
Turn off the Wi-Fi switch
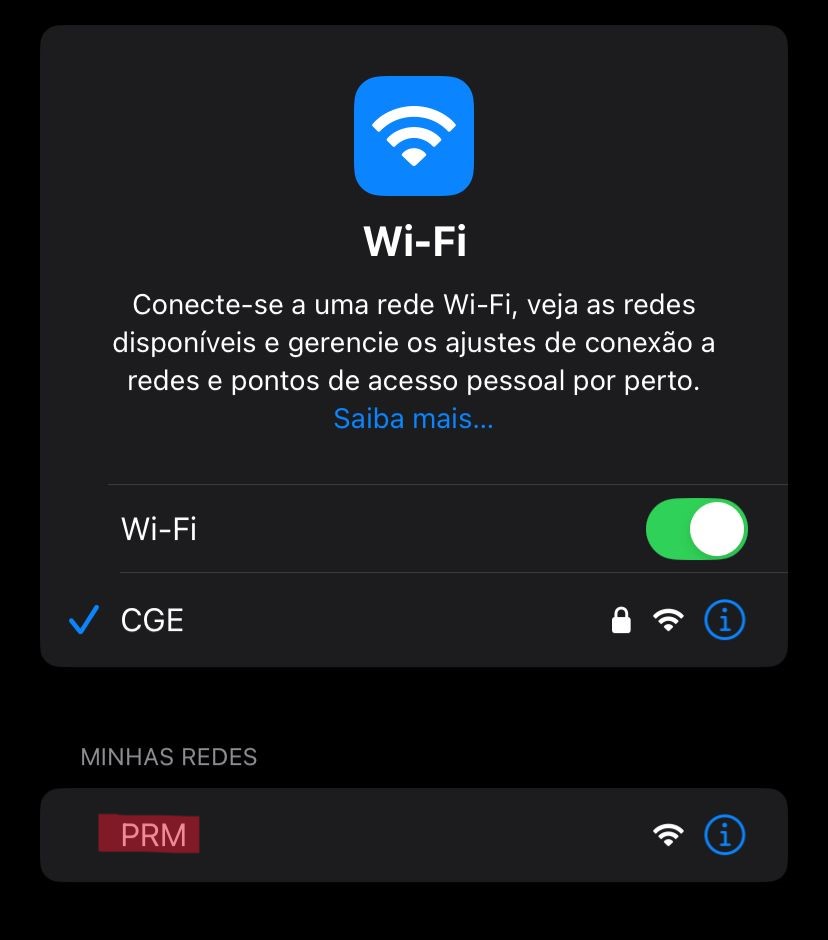[x=697, y=529]
